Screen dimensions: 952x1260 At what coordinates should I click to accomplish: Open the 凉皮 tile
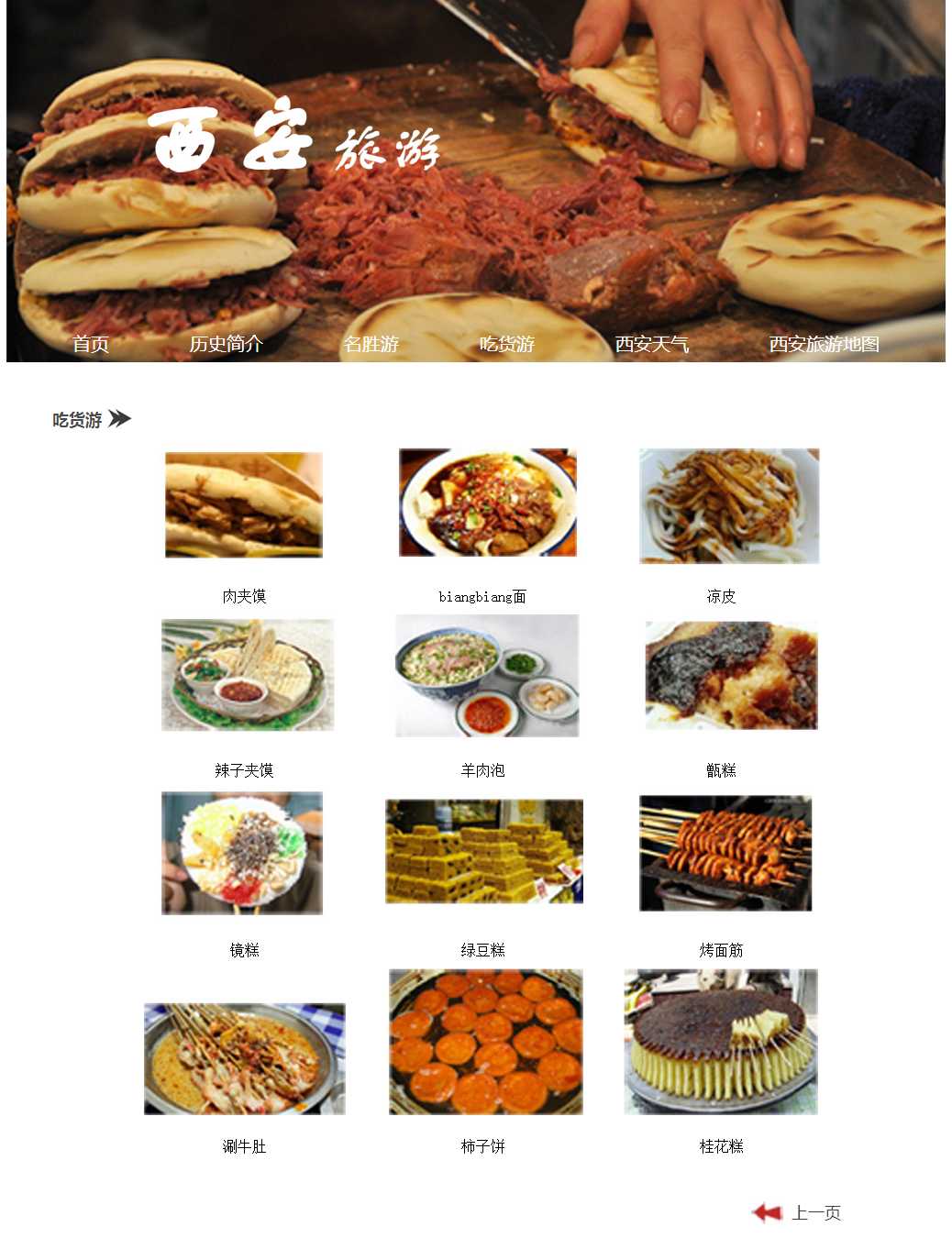tap(728, 505)
